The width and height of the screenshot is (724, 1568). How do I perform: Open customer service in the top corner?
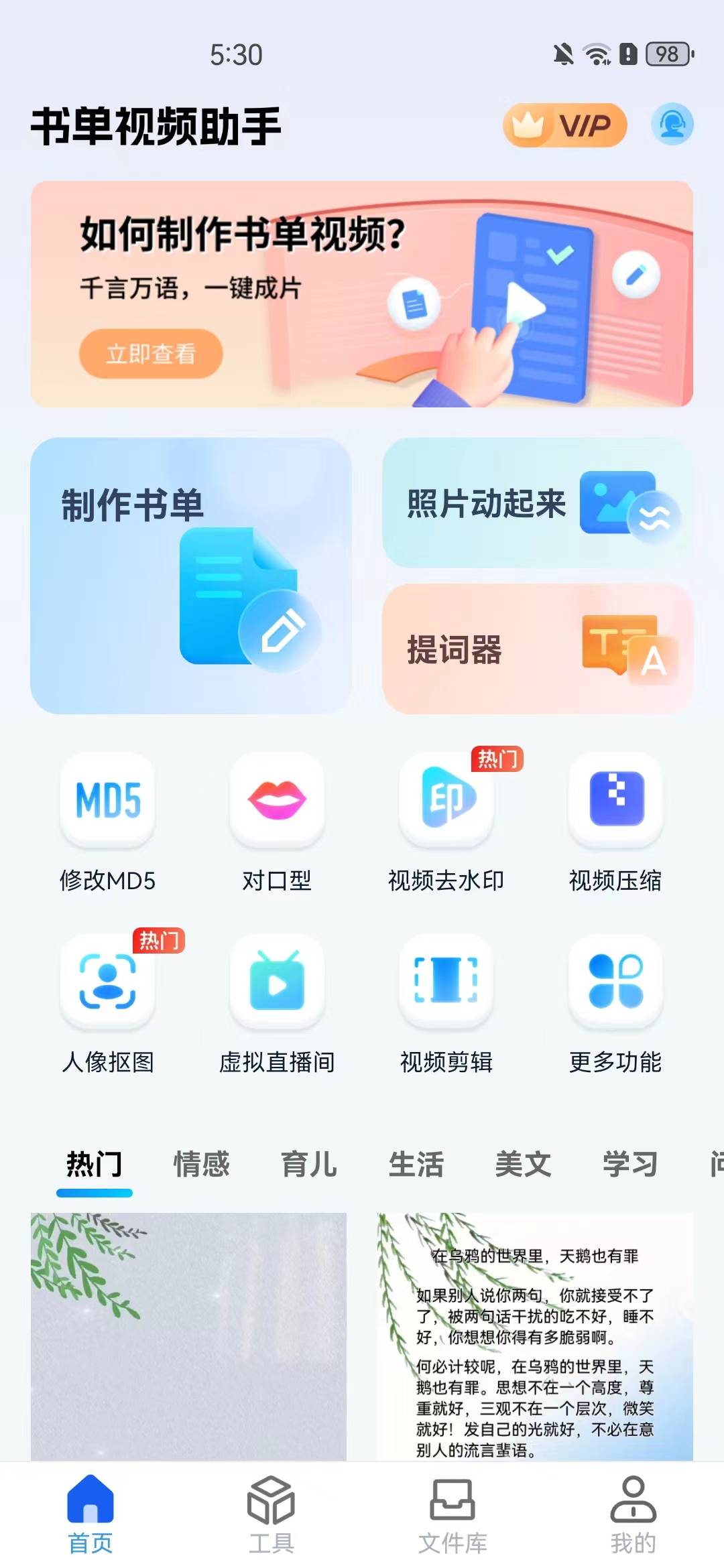(673, 125)
